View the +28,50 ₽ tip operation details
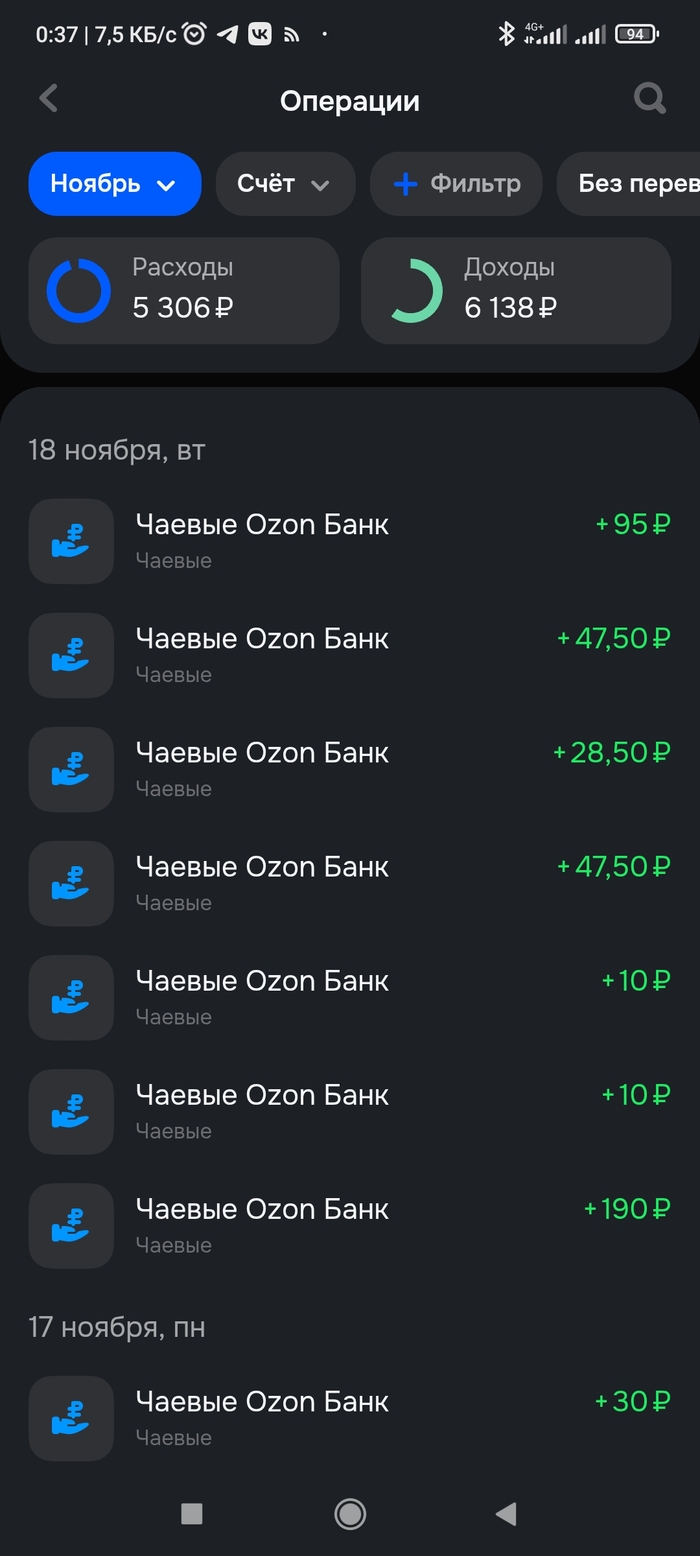 tap(350, 768)
